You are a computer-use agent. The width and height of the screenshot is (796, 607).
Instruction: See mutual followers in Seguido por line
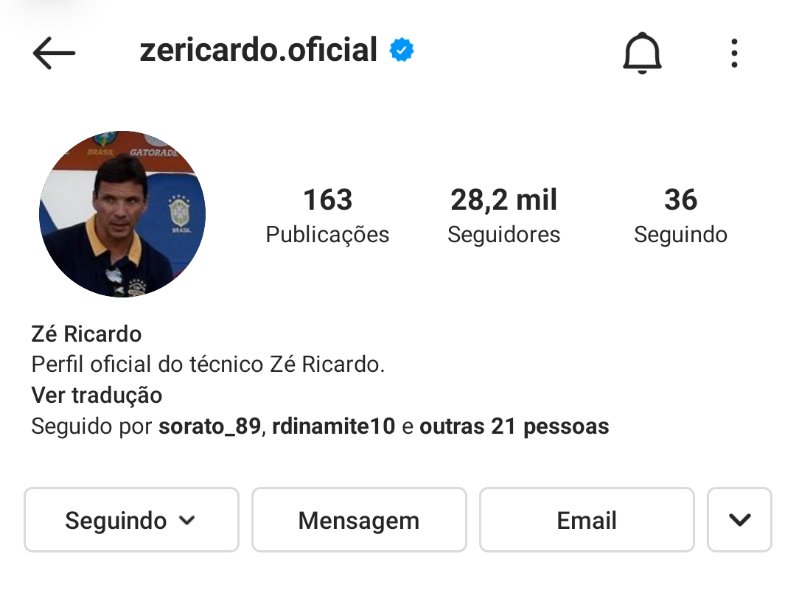click(x=320, y=427)
